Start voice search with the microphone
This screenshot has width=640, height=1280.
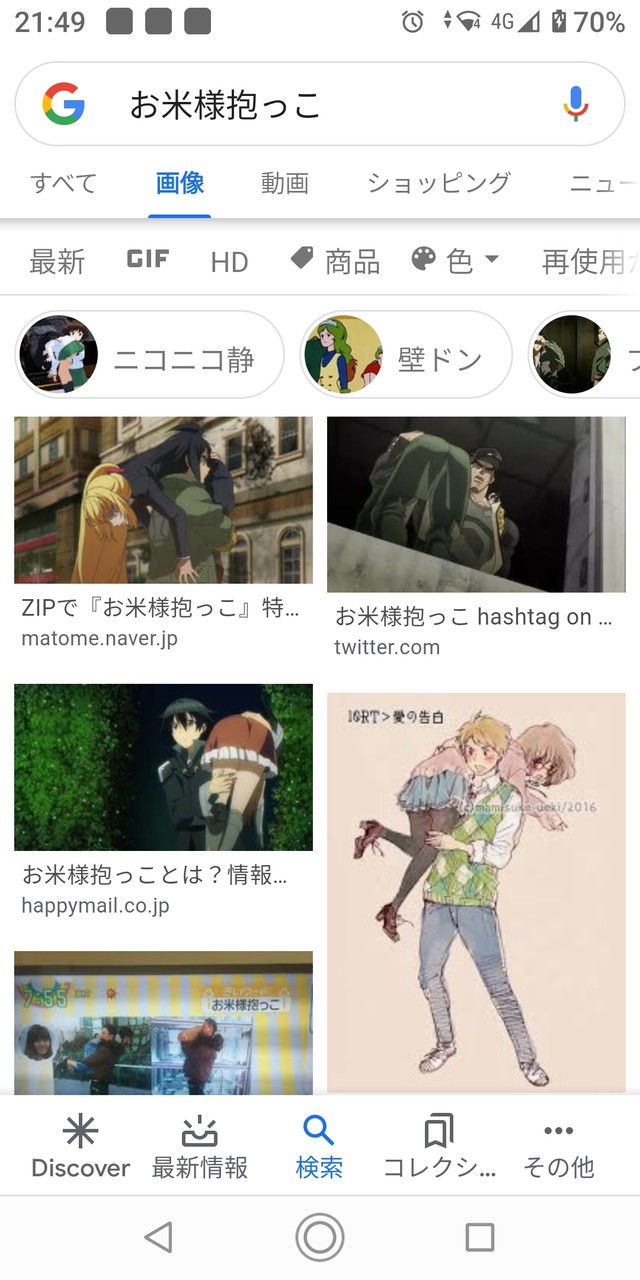pos(575,104)
